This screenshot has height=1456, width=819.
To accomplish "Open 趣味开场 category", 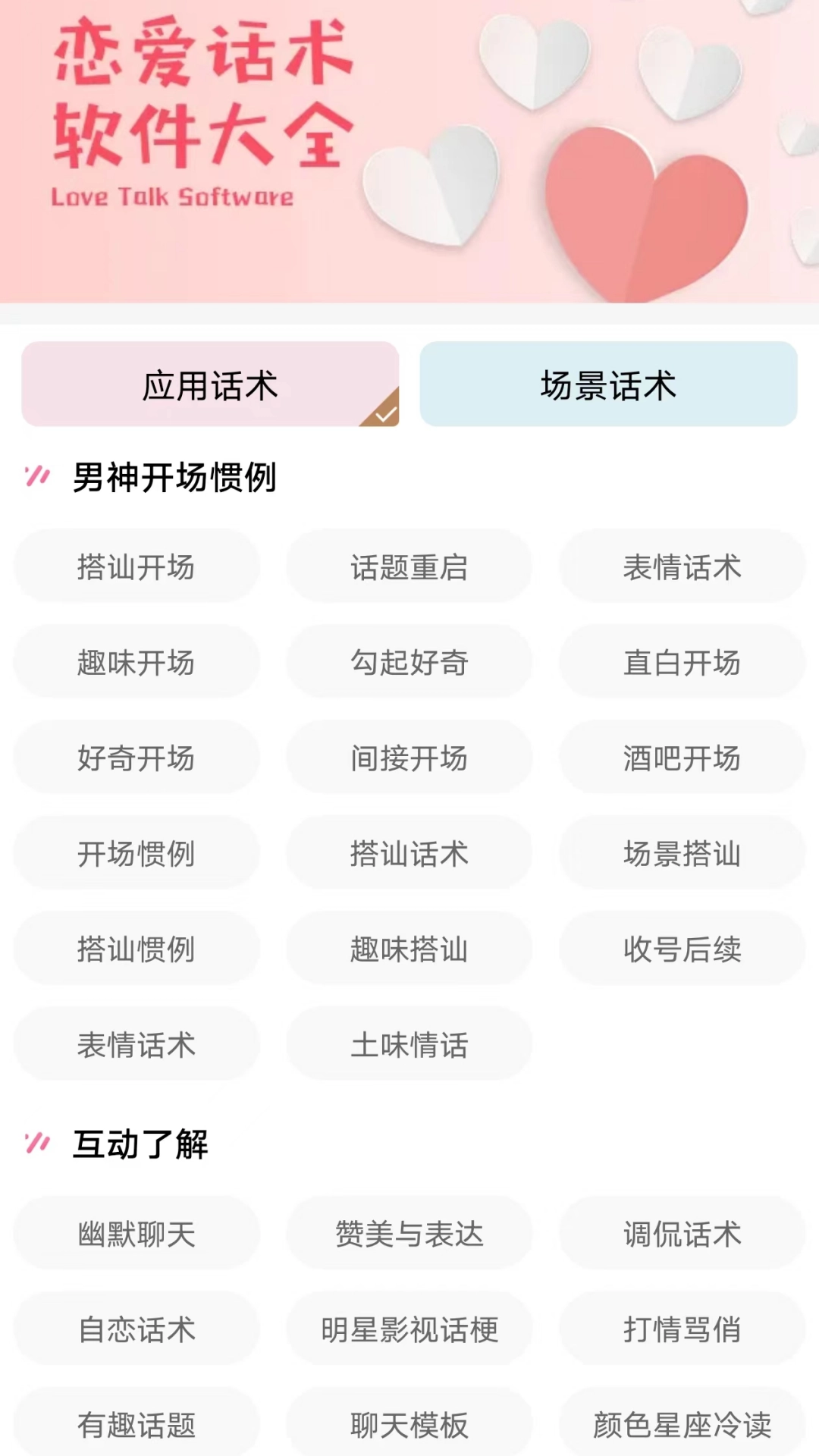I will (x=136, y=662).
